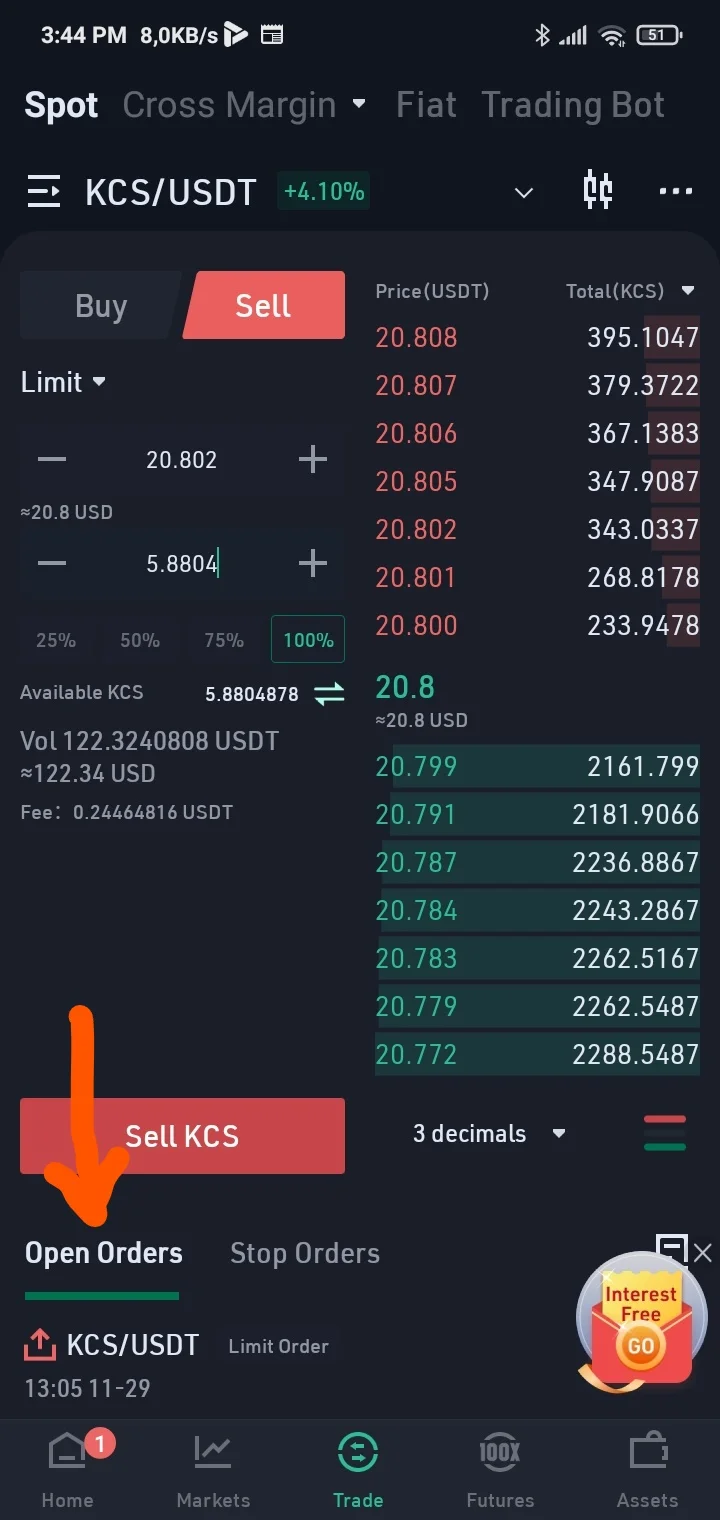720x1520 pixels.
Task: Change the Limit order type
Action: 63,382
